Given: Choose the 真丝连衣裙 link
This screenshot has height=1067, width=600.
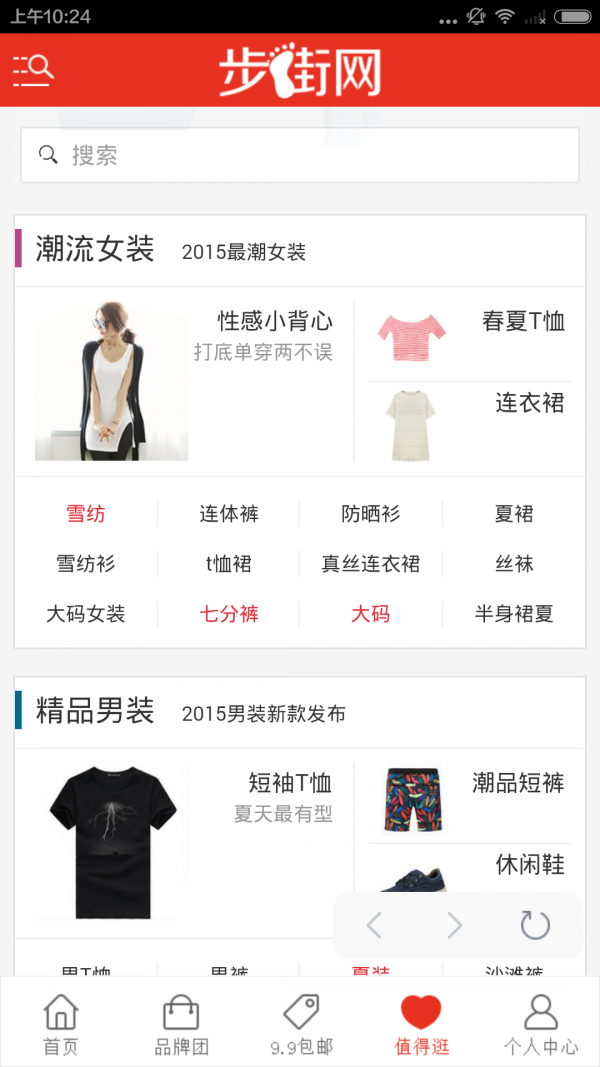Looking at the screenshot, I should click(371, 564).
